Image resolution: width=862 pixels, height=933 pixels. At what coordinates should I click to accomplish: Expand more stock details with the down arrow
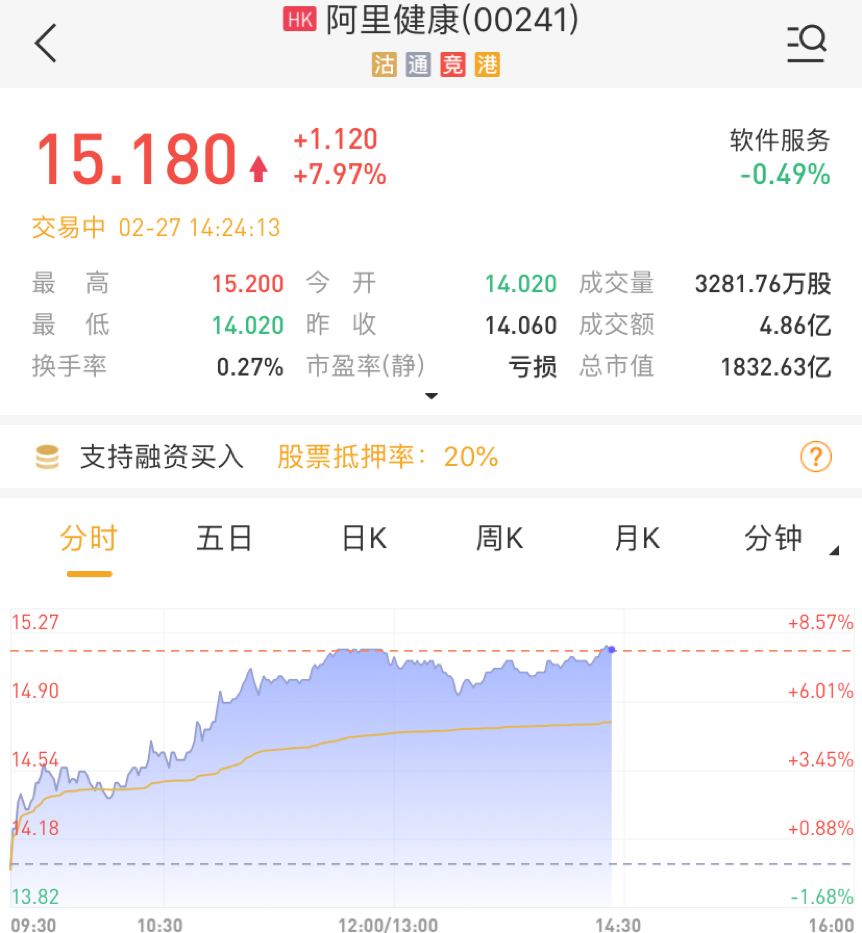[x=431, y=397]
